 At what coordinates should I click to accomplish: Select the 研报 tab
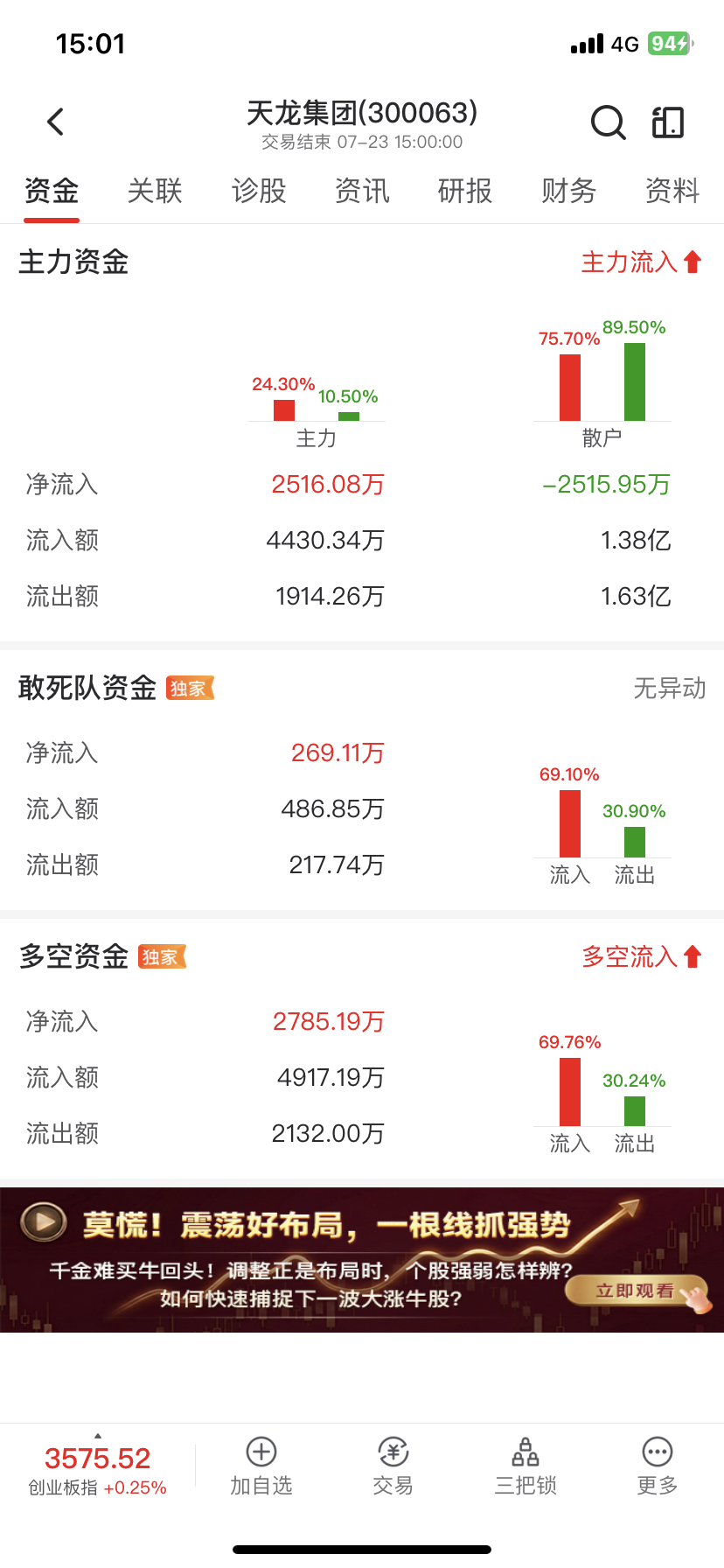tap(465, 191)
